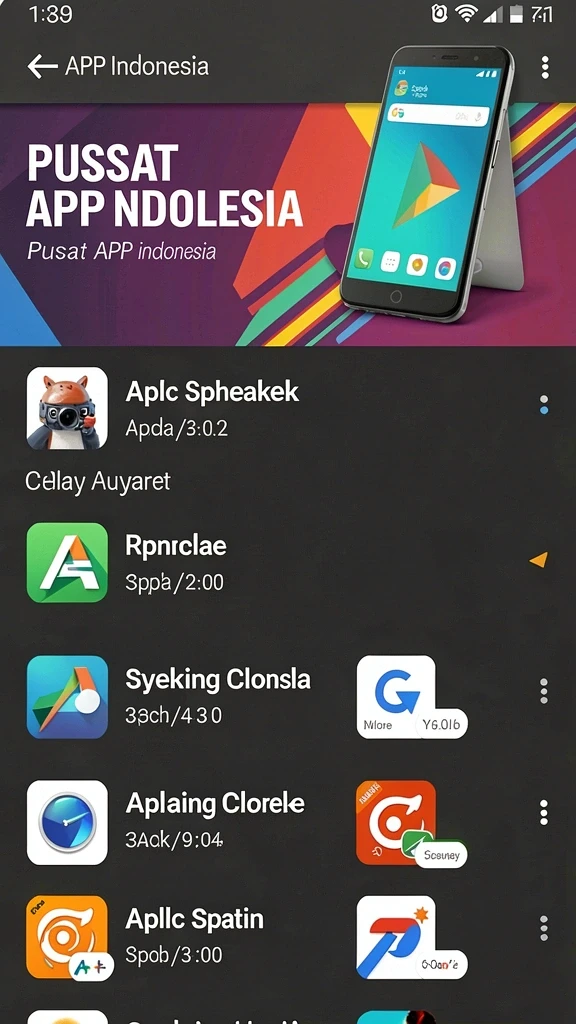Open options for Aplaing Clorele
This screenshot has width=576, height=1024.
coord(543,813)
